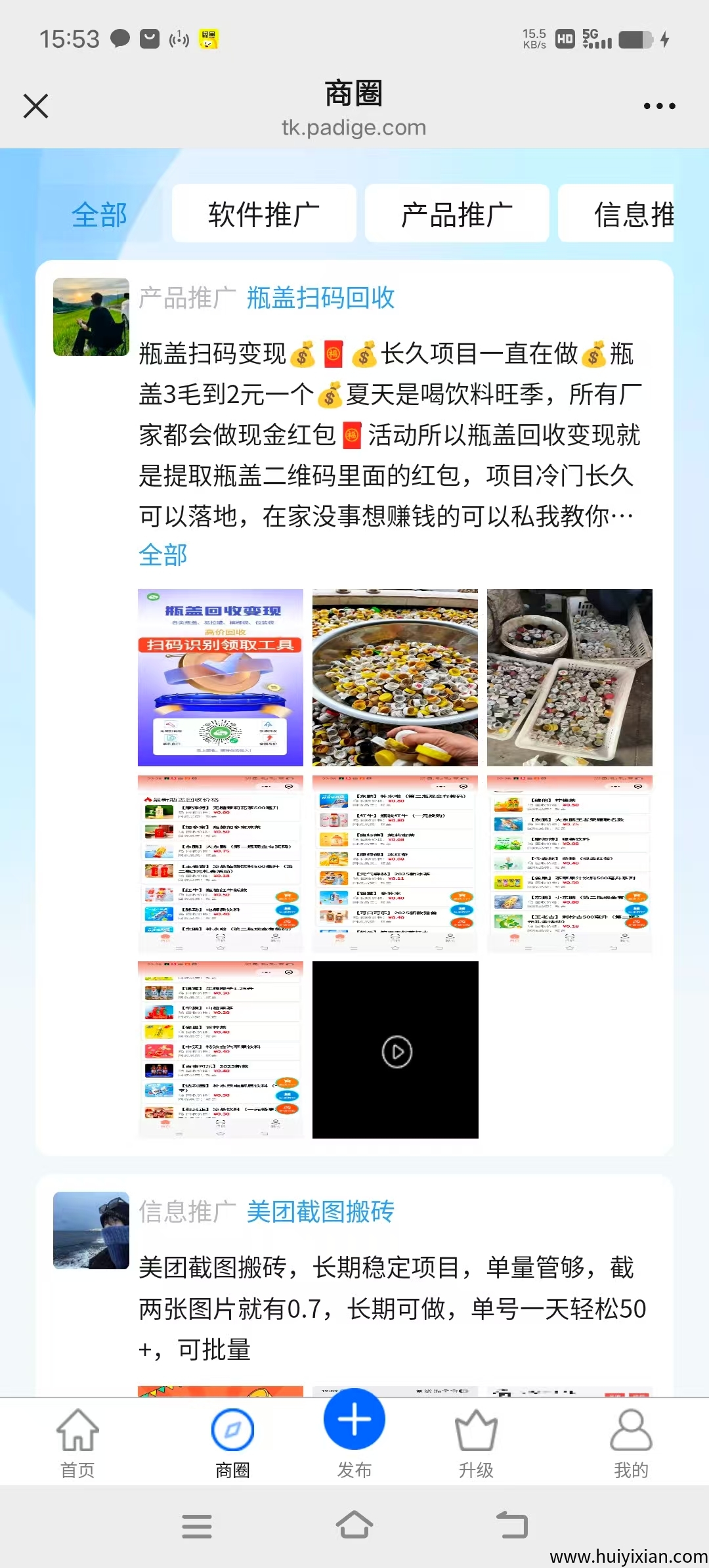Play the video in the 瓶盖扫码 post
This screenshot has height=1568, width=709.
[396, 1051]
